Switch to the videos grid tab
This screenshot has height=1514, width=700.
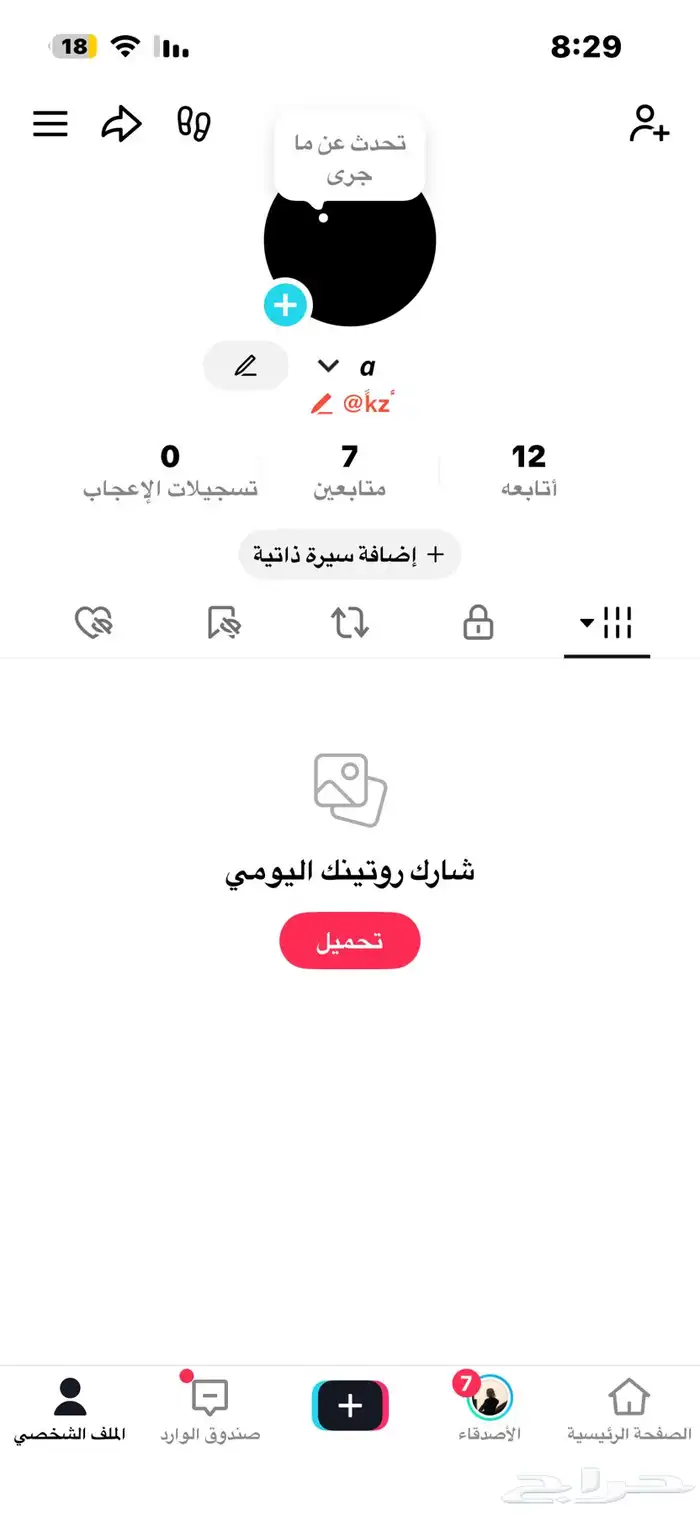click(607, 624)
